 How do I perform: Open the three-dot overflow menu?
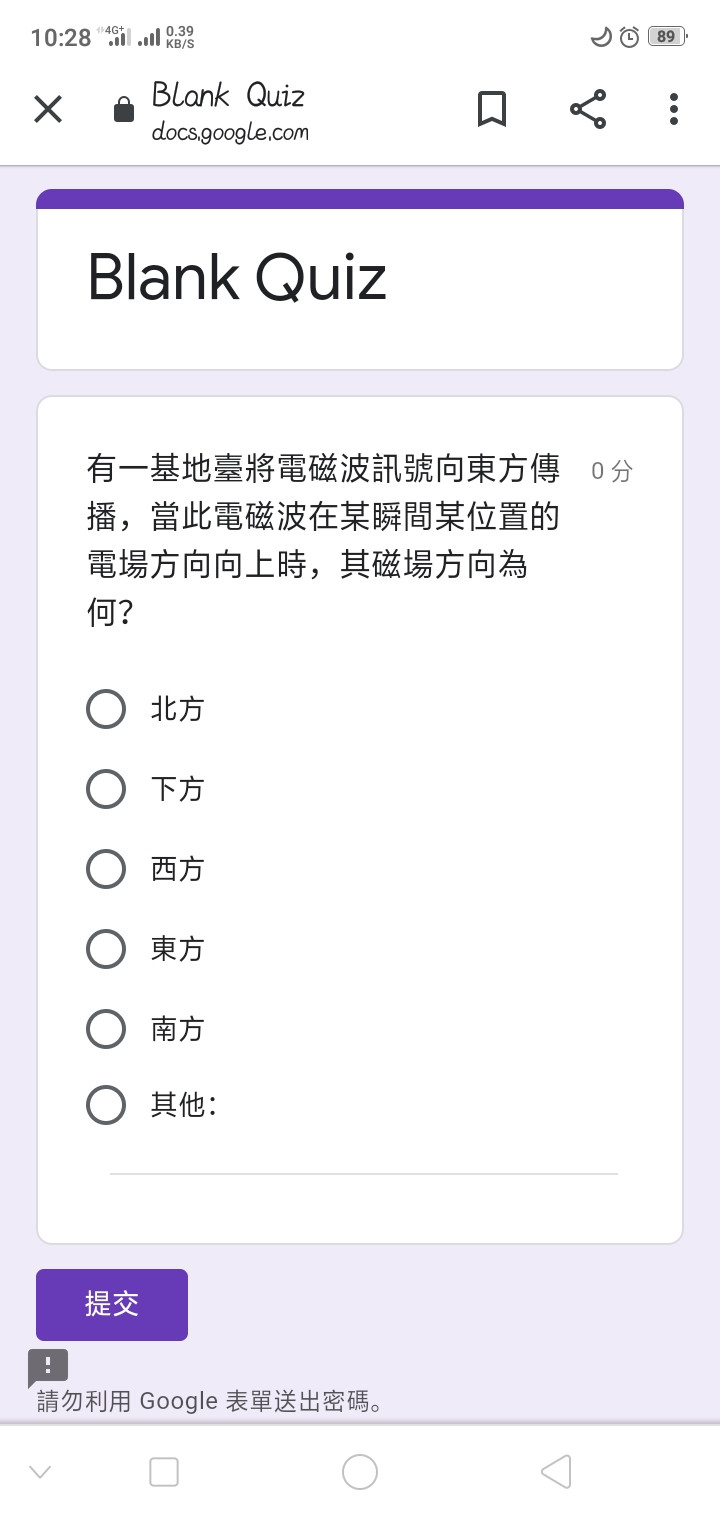pyautogui.click(x=674, y=109)
